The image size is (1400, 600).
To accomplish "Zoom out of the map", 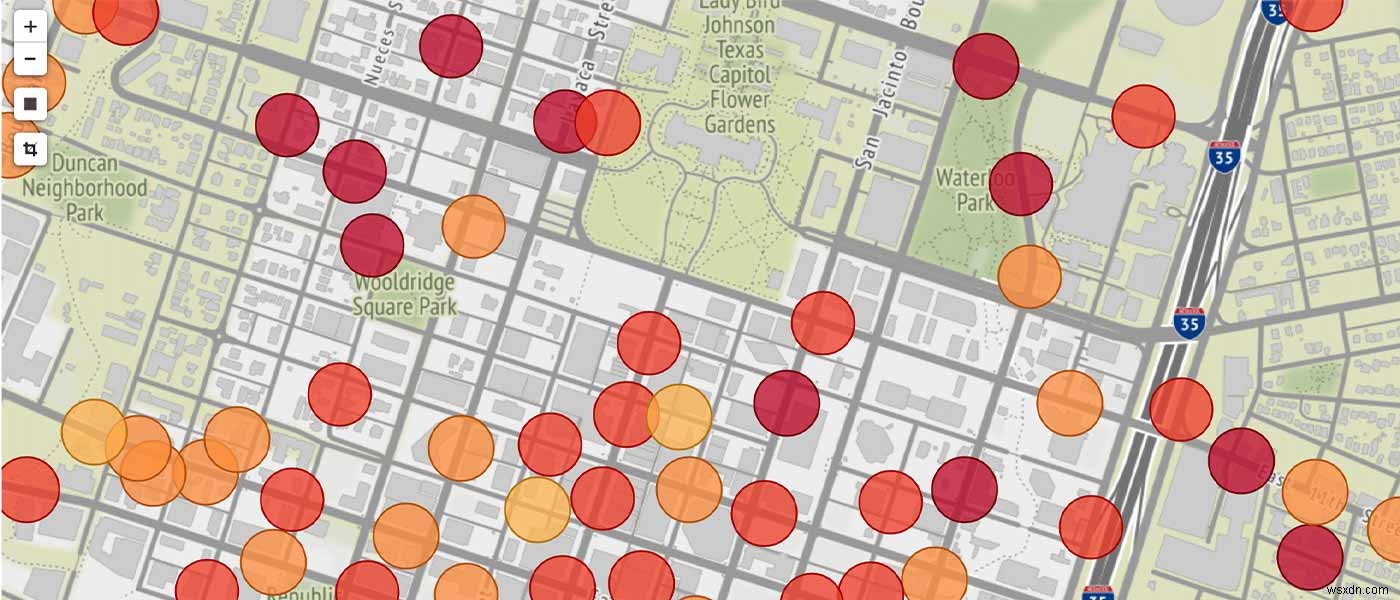I will [30, 59].
